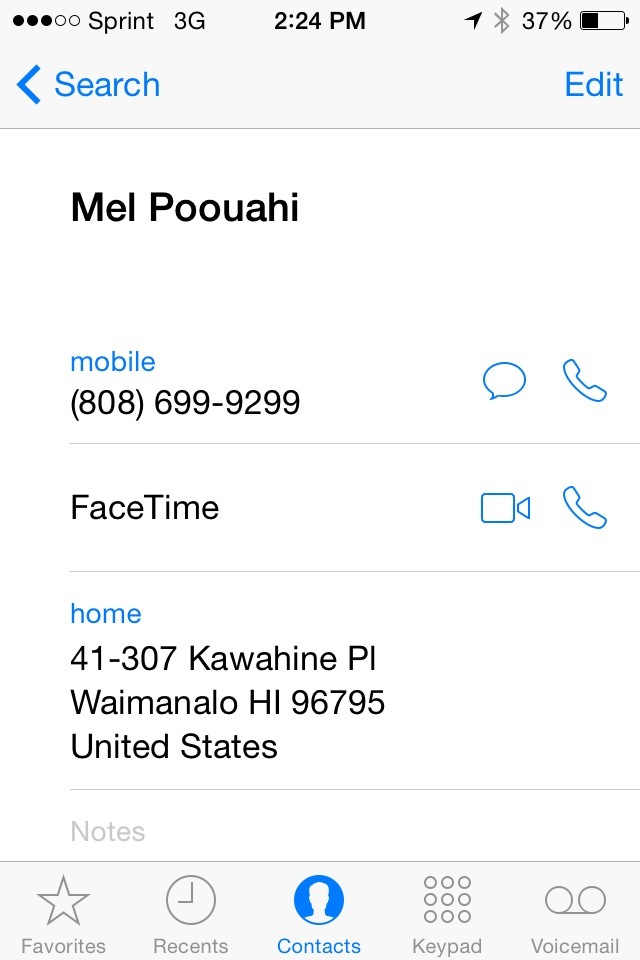Viewport: 640px width, 960px height.
Task: Edit this contact
Action: pos(593,85)
